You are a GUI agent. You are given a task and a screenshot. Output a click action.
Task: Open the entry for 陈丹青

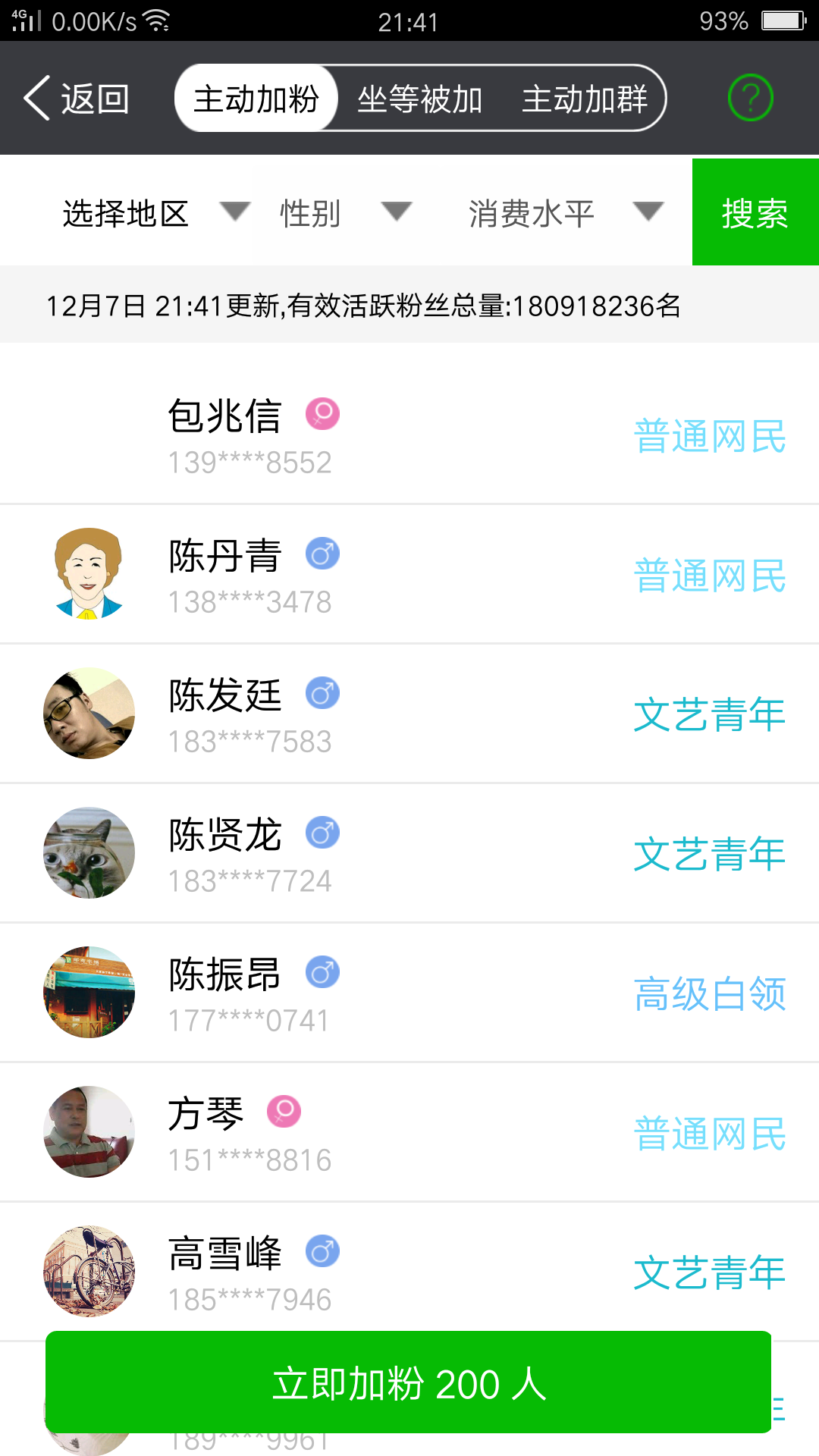(409, 575)
